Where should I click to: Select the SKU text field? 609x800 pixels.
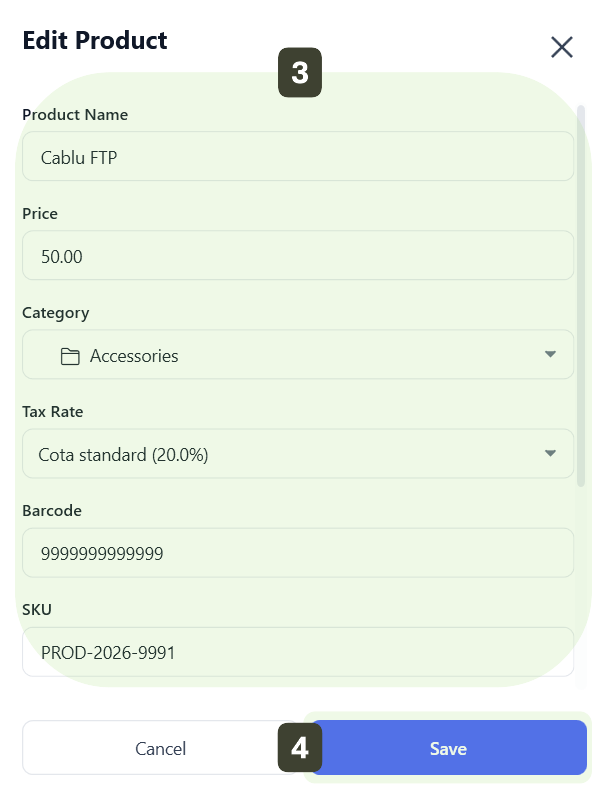298,652
